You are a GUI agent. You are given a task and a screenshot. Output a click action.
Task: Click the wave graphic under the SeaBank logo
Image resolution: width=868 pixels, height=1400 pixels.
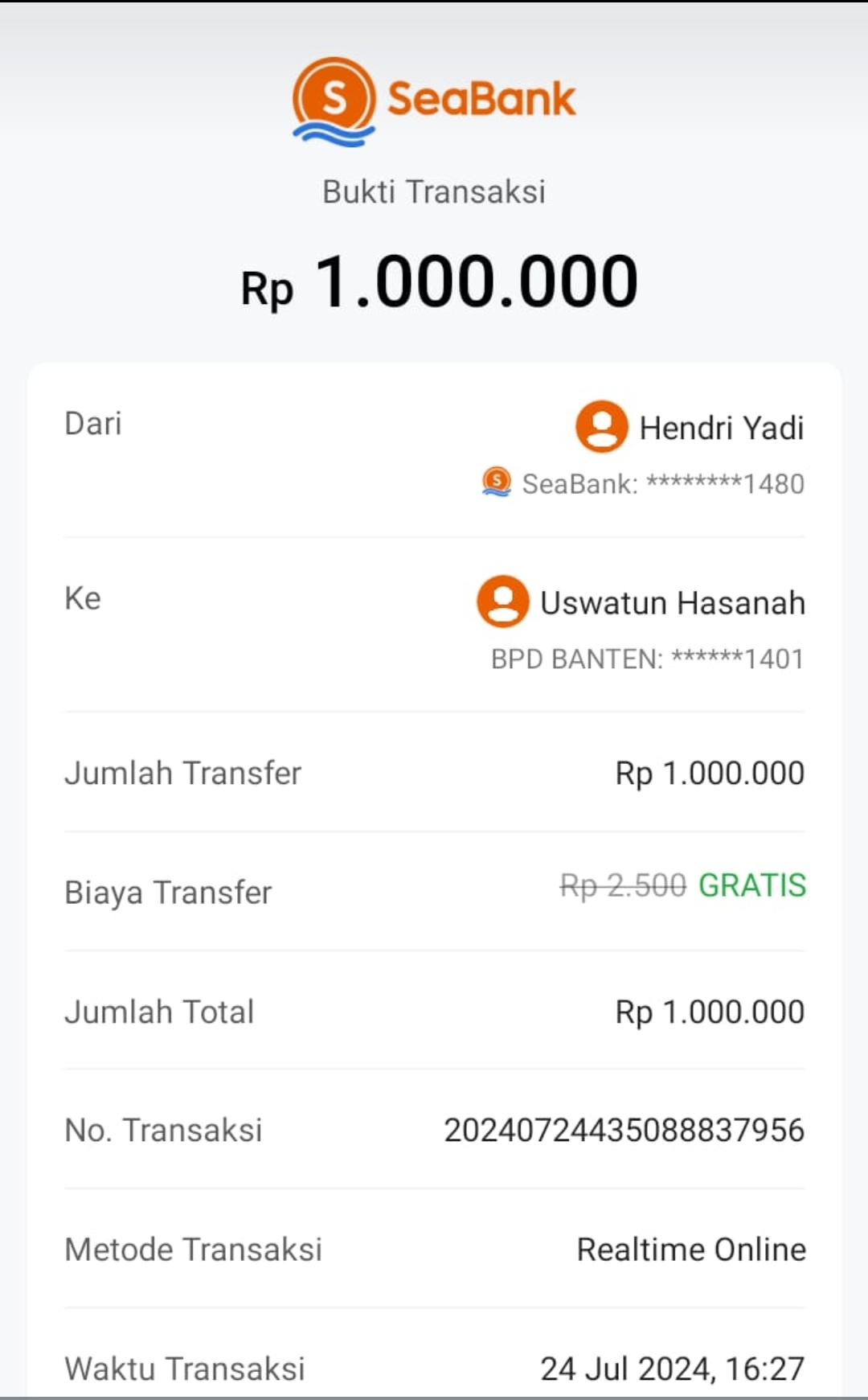pos(332,135)
